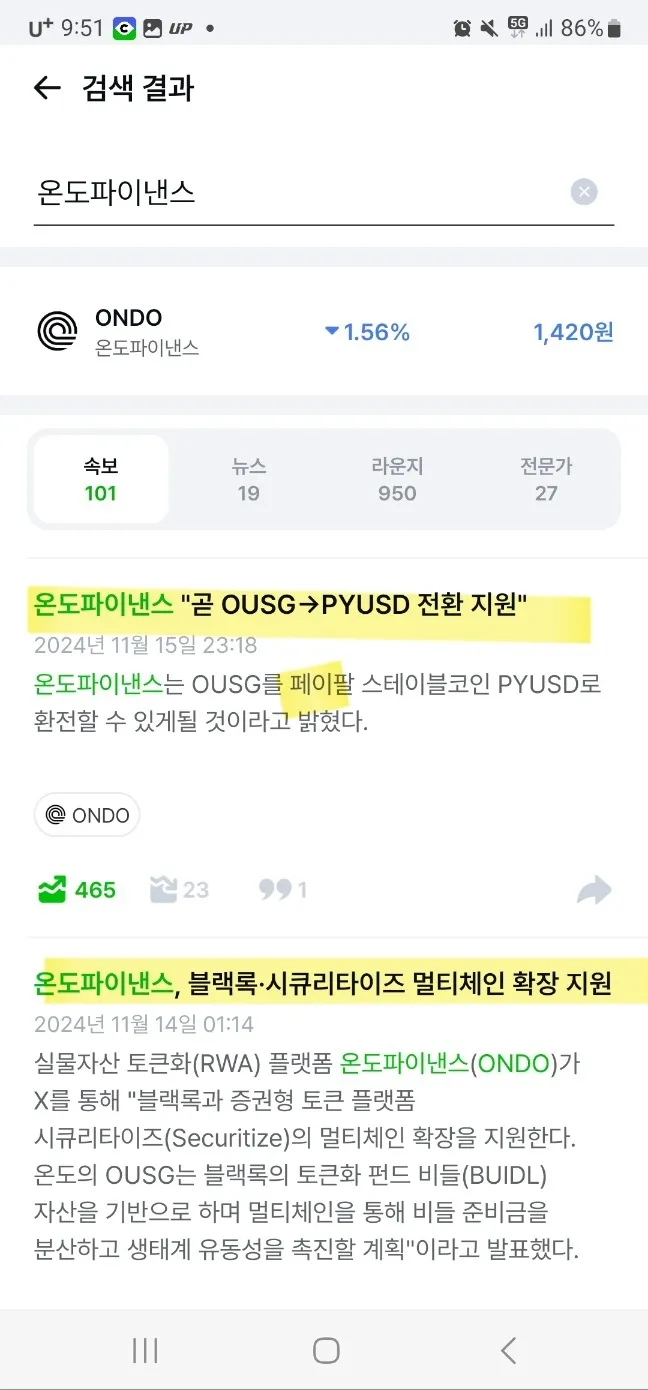Switch to the 전문가 tab
648x1390 pixels.
tap(546, 479)
